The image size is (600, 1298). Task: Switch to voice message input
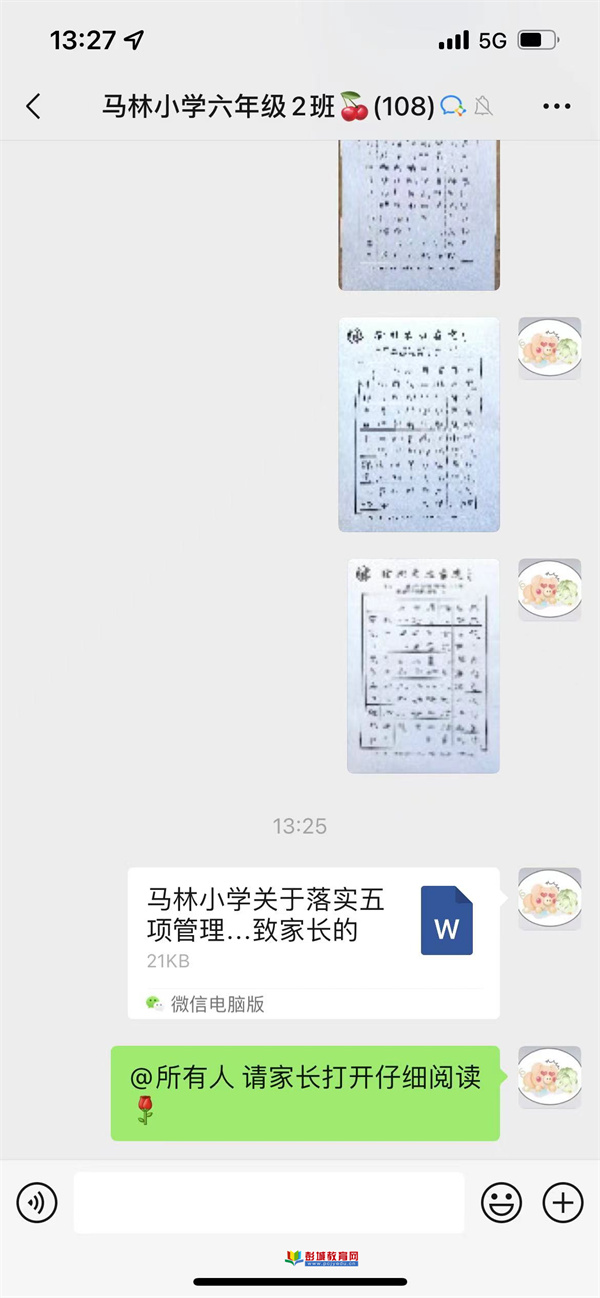37,1203
